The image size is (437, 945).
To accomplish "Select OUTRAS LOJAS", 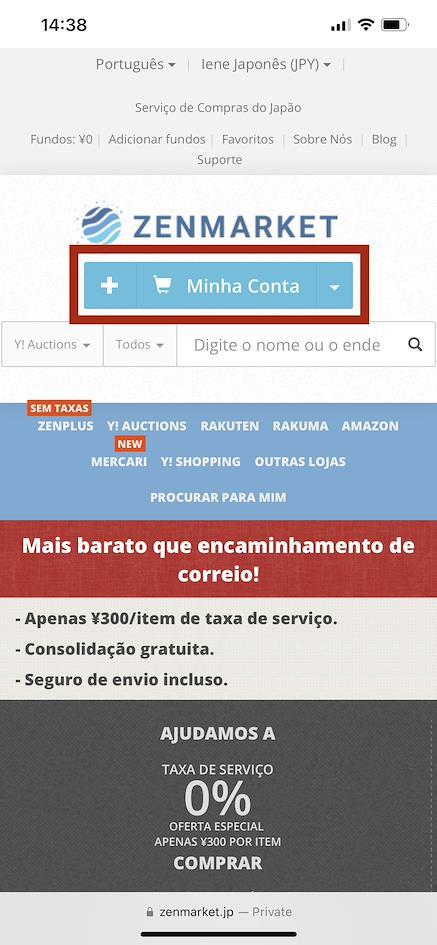I will pyautogui.click(x=300, y=462).
